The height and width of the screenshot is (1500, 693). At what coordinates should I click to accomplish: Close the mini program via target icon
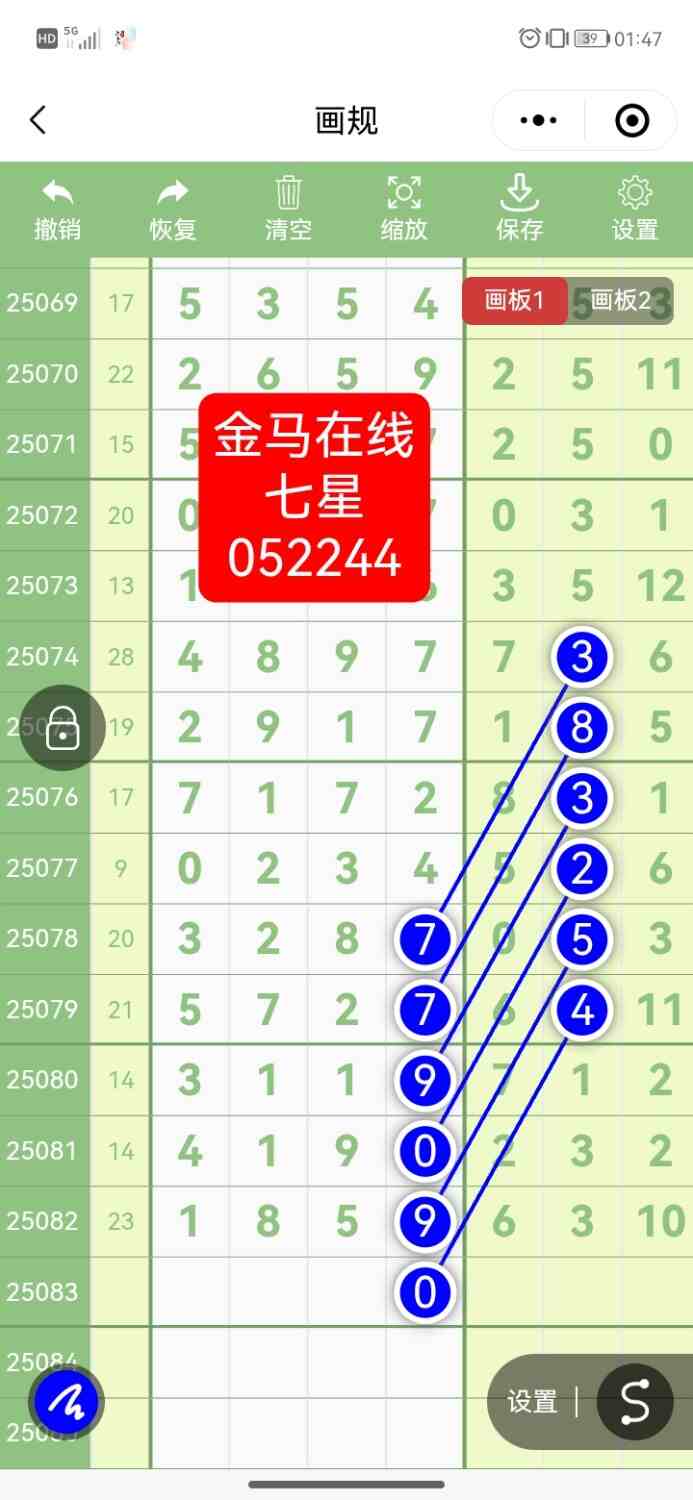(x=632, y=121)
